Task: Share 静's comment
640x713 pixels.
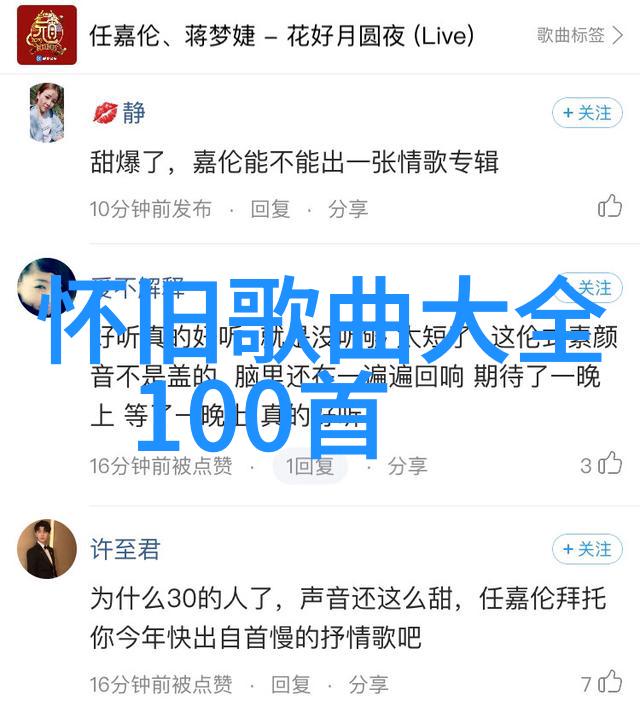Action: [348, 209]
